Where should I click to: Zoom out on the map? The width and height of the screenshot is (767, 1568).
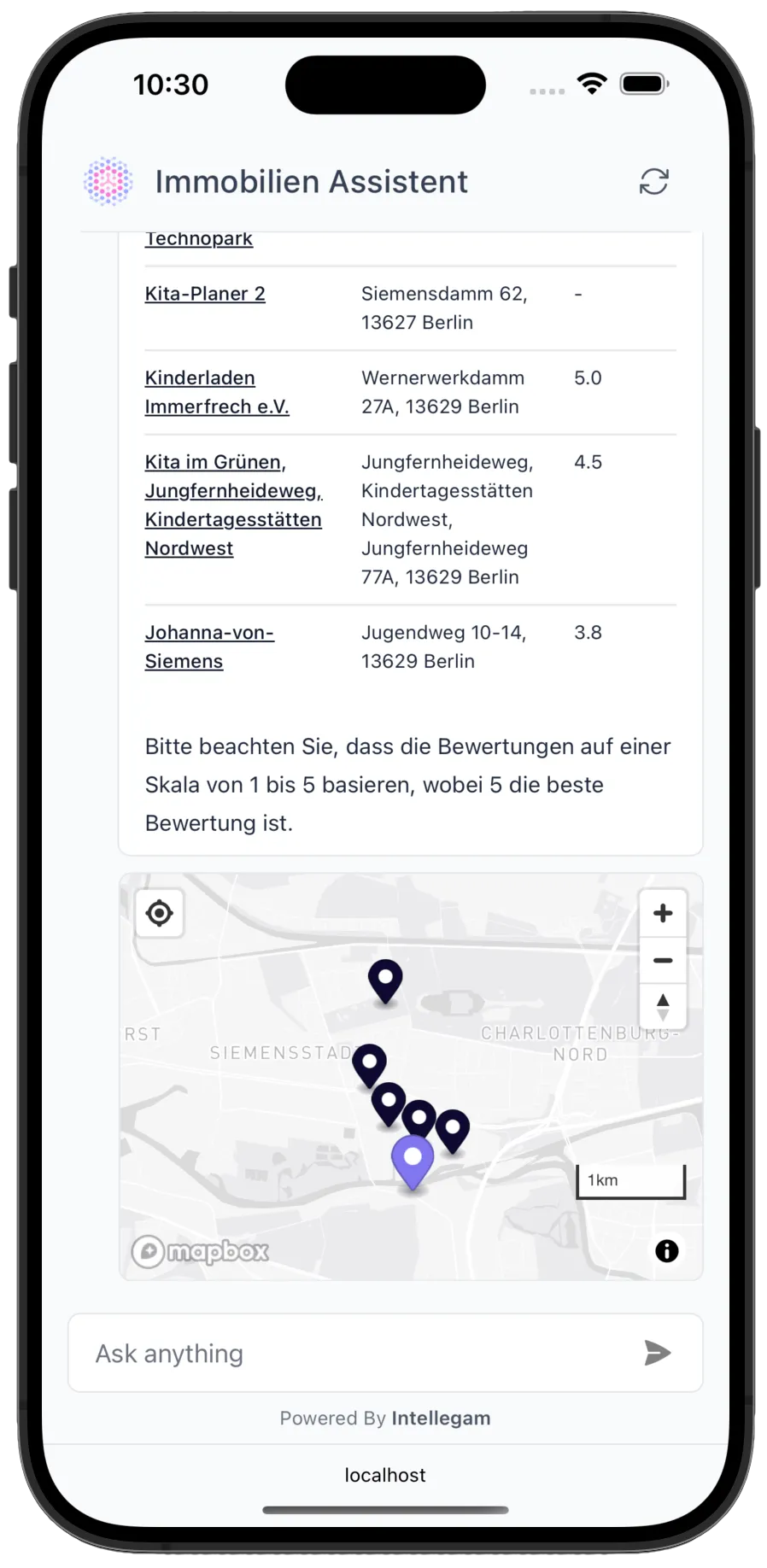663,960
